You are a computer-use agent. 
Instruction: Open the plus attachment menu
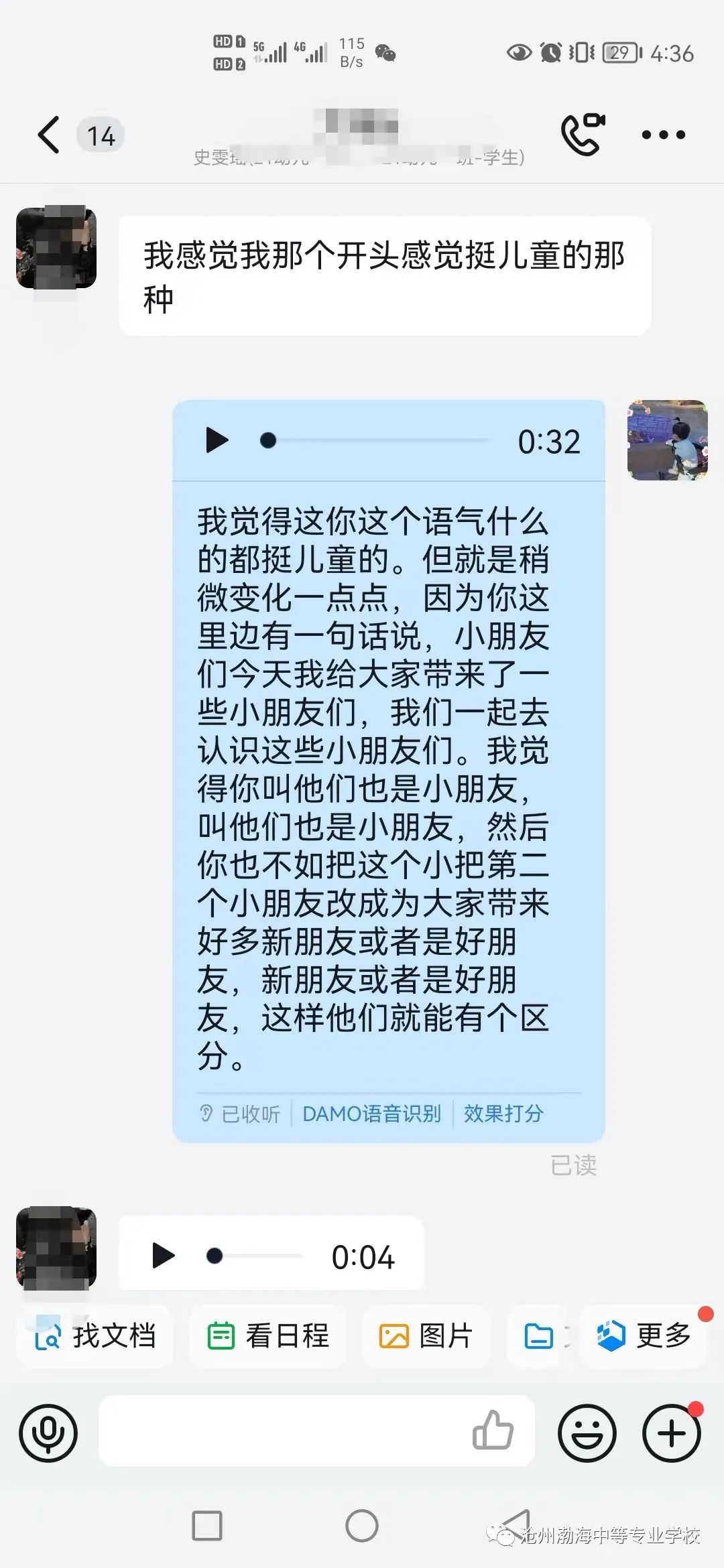coord(672,1433)
